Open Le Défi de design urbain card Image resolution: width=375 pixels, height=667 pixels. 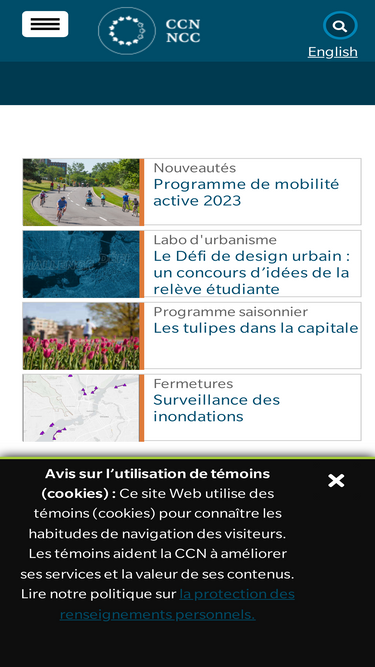[x=192, y=264]
